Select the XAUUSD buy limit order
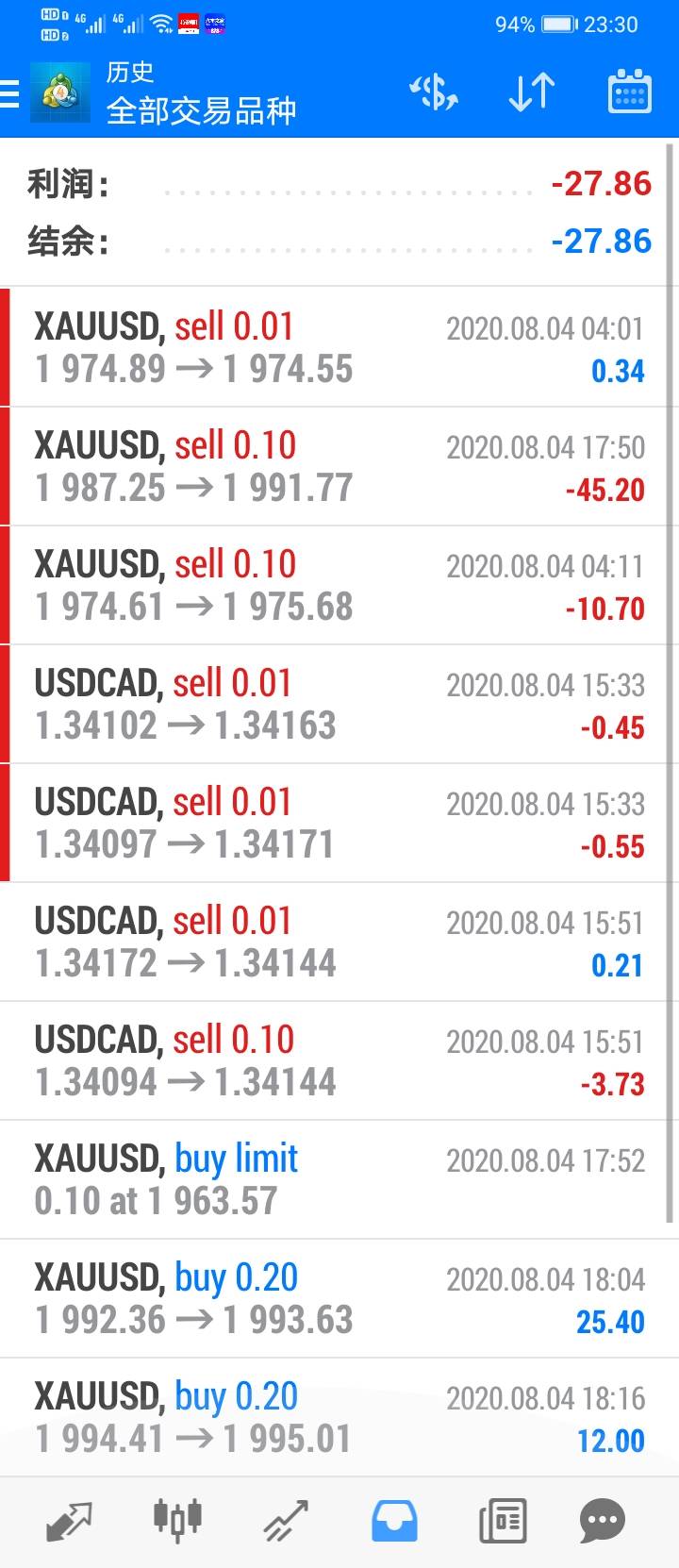Screen dimensions: 679x1568 click(x=339, y=1179)
